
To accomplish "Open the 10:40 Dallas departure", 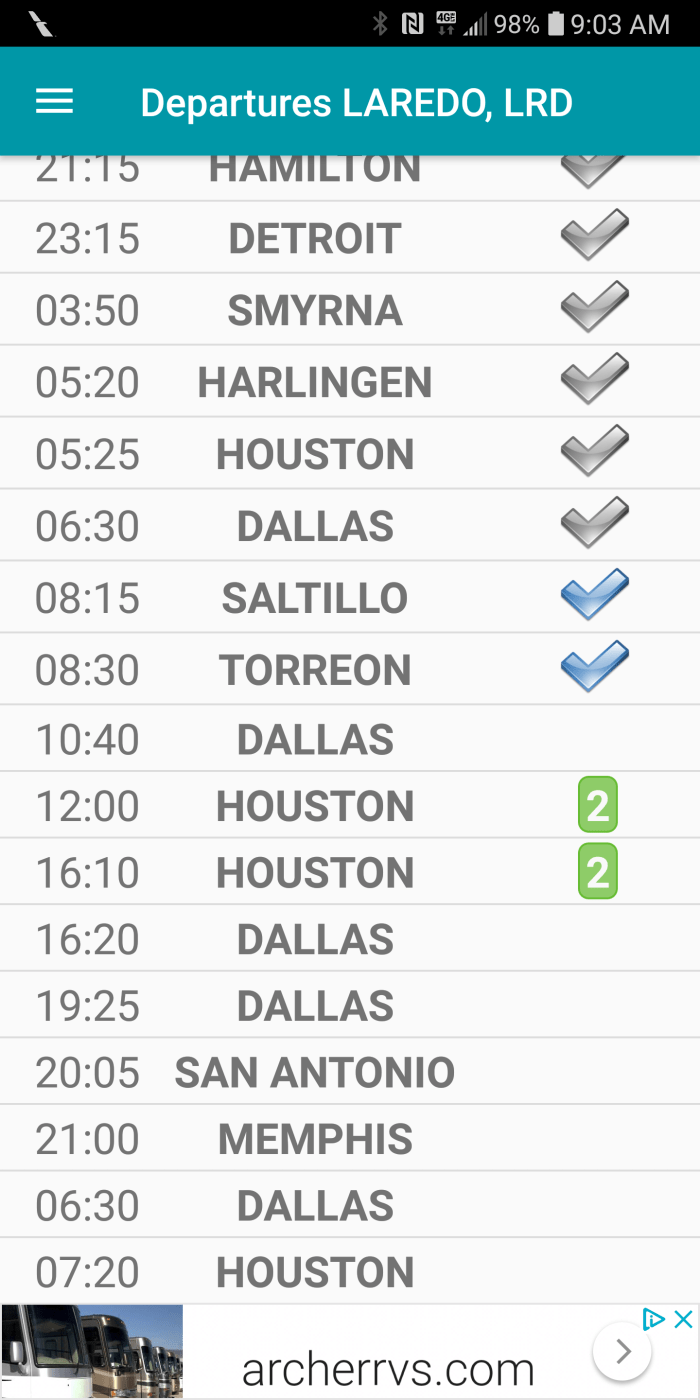I will pyautogui.click(x=315, y=740).
